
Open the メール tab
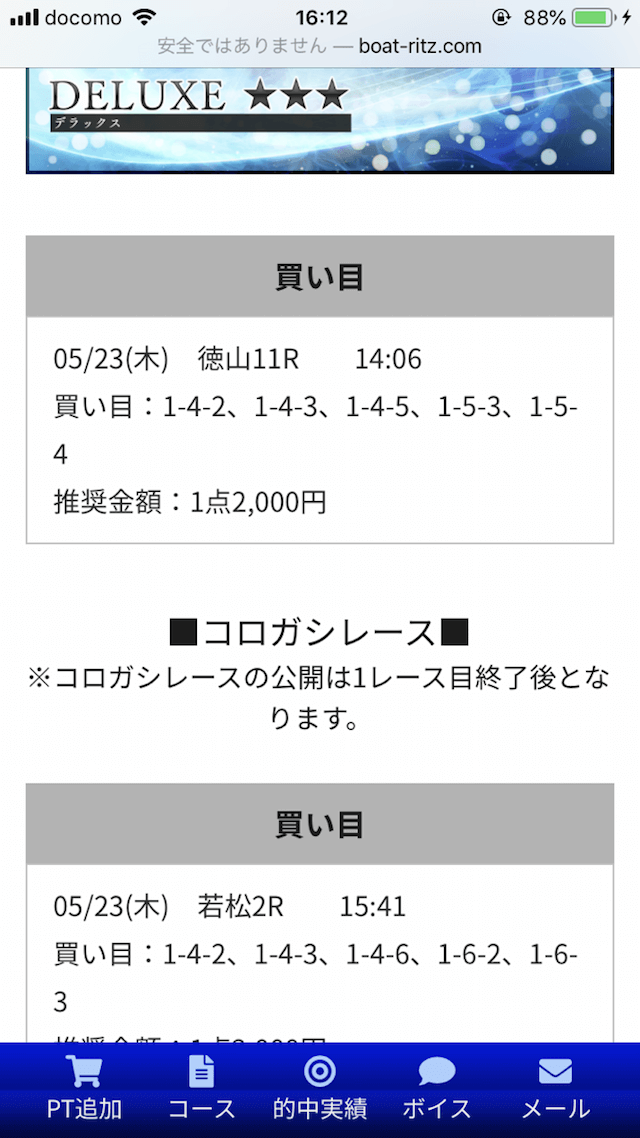[556, 1089]
